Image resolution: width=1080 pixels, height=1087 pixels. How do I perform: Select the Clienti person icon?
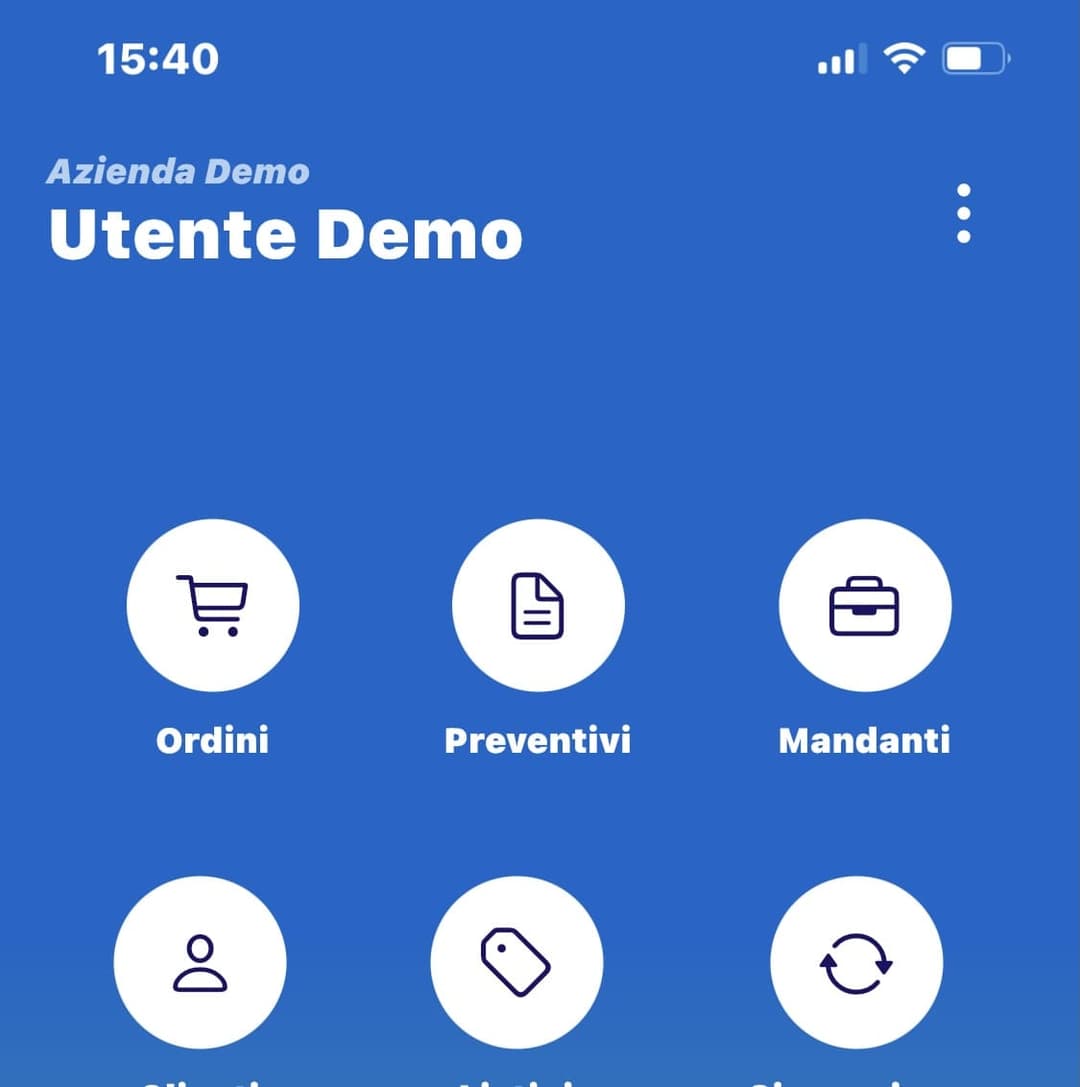[200, 960]
